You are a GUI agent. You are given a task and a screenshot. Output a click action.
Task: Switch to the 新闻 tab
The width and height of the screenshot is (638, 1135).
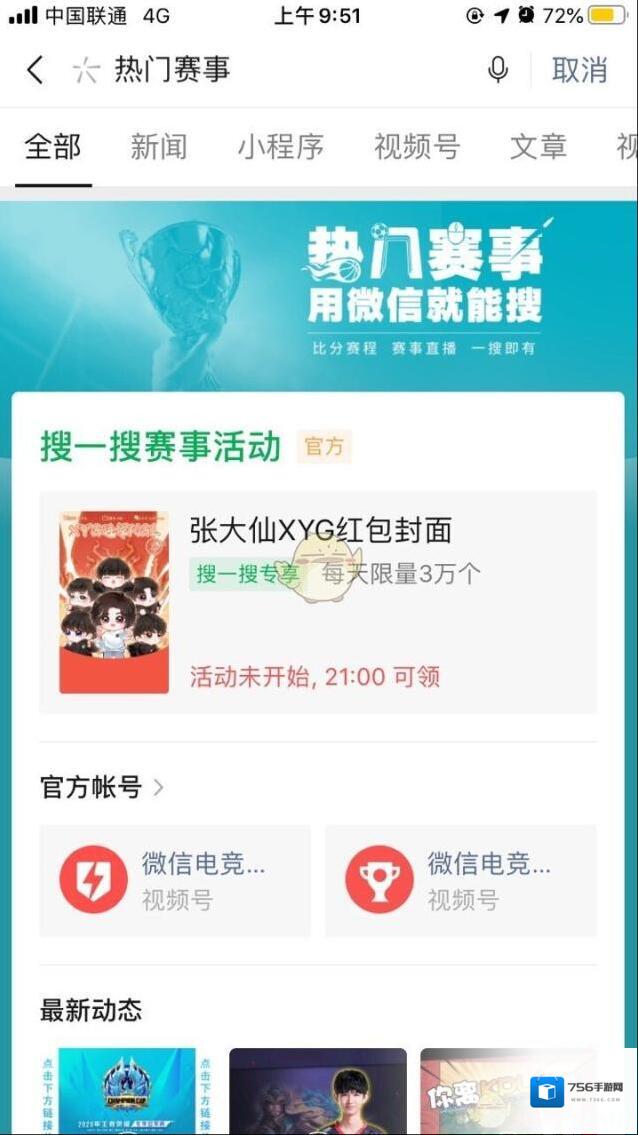(159, 147)
